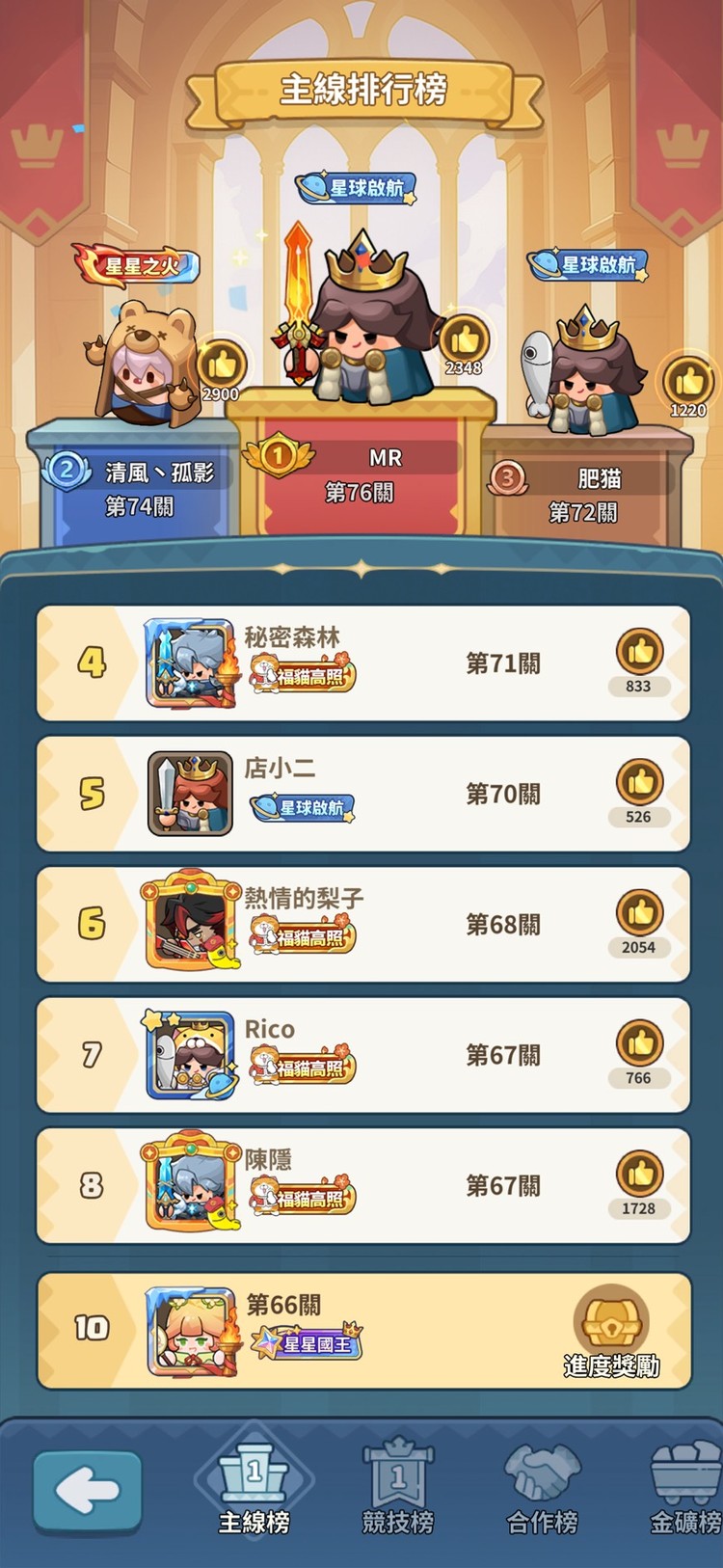Select 陳隱's avatar portrait
723x1568 pixels.
(x=189, y=1184)
